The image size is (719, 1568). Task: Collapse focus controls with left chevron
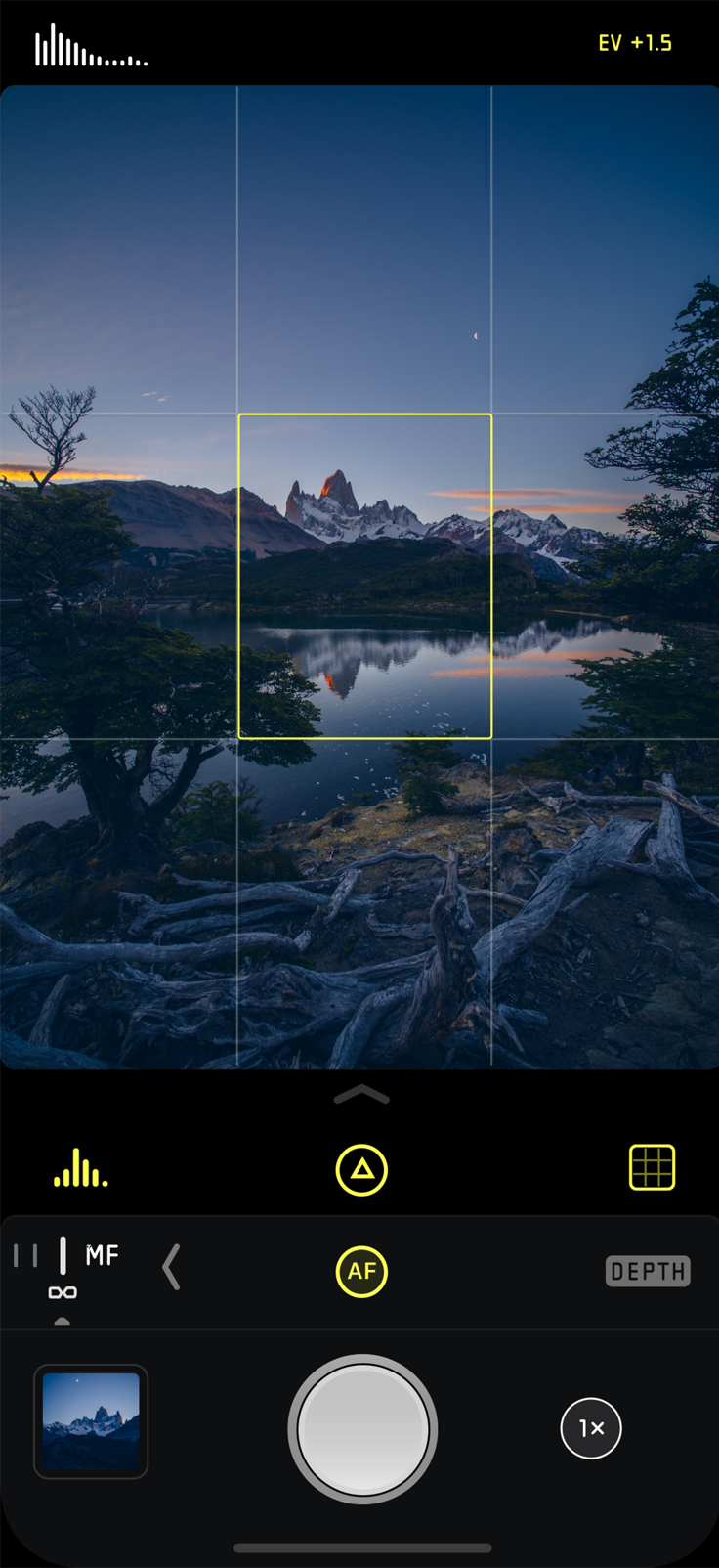pos(172,1268)
